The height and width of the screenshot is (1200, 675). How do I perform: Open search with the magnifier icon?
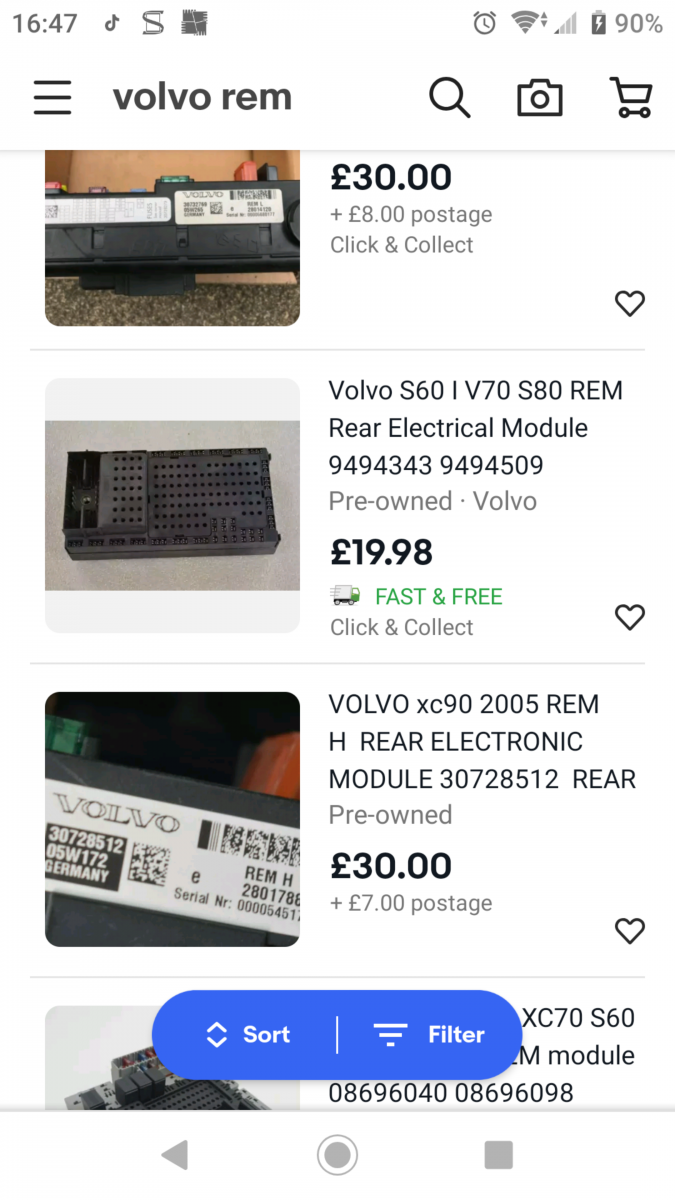click(x=449, y=98)
